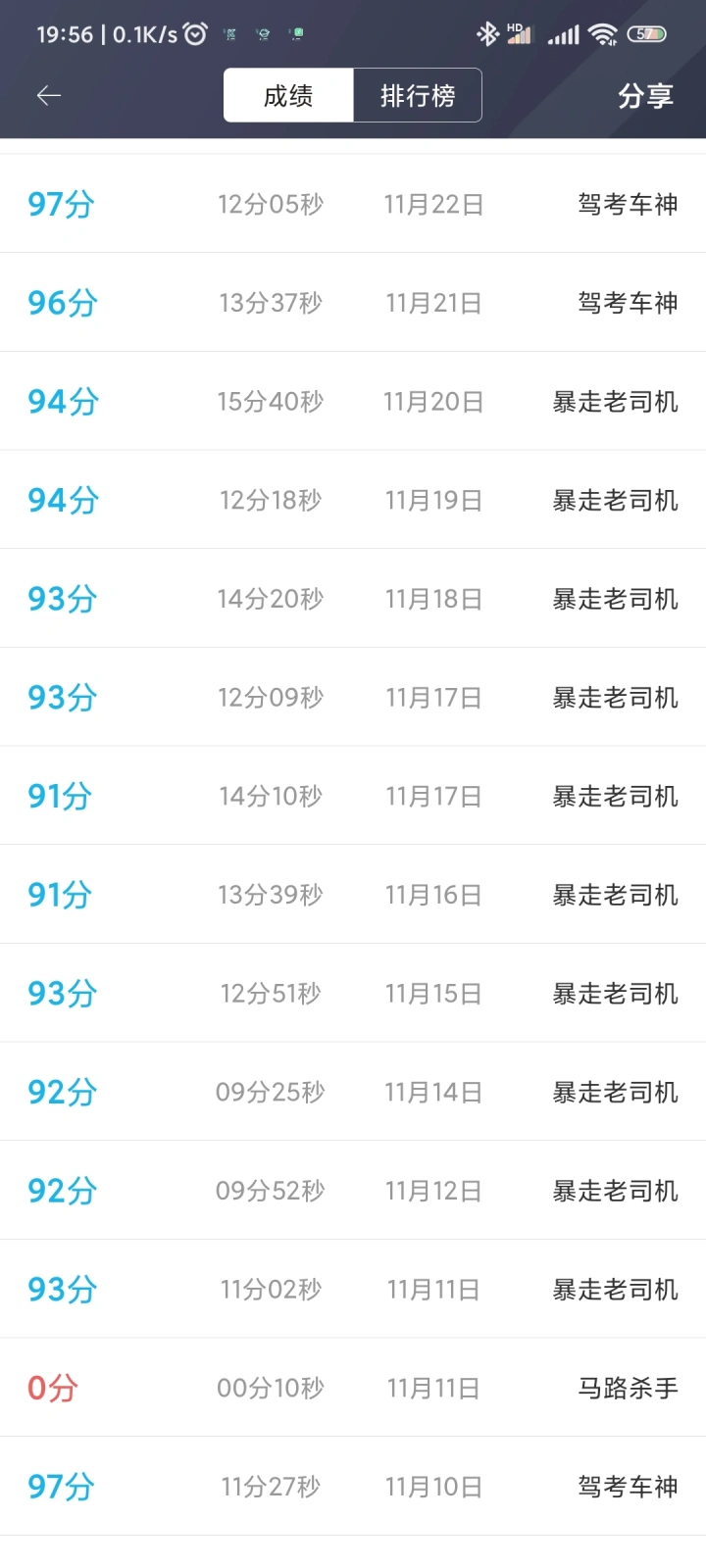
Task: View the 97分 record from 11月10日
Action: click(353, 1486)
